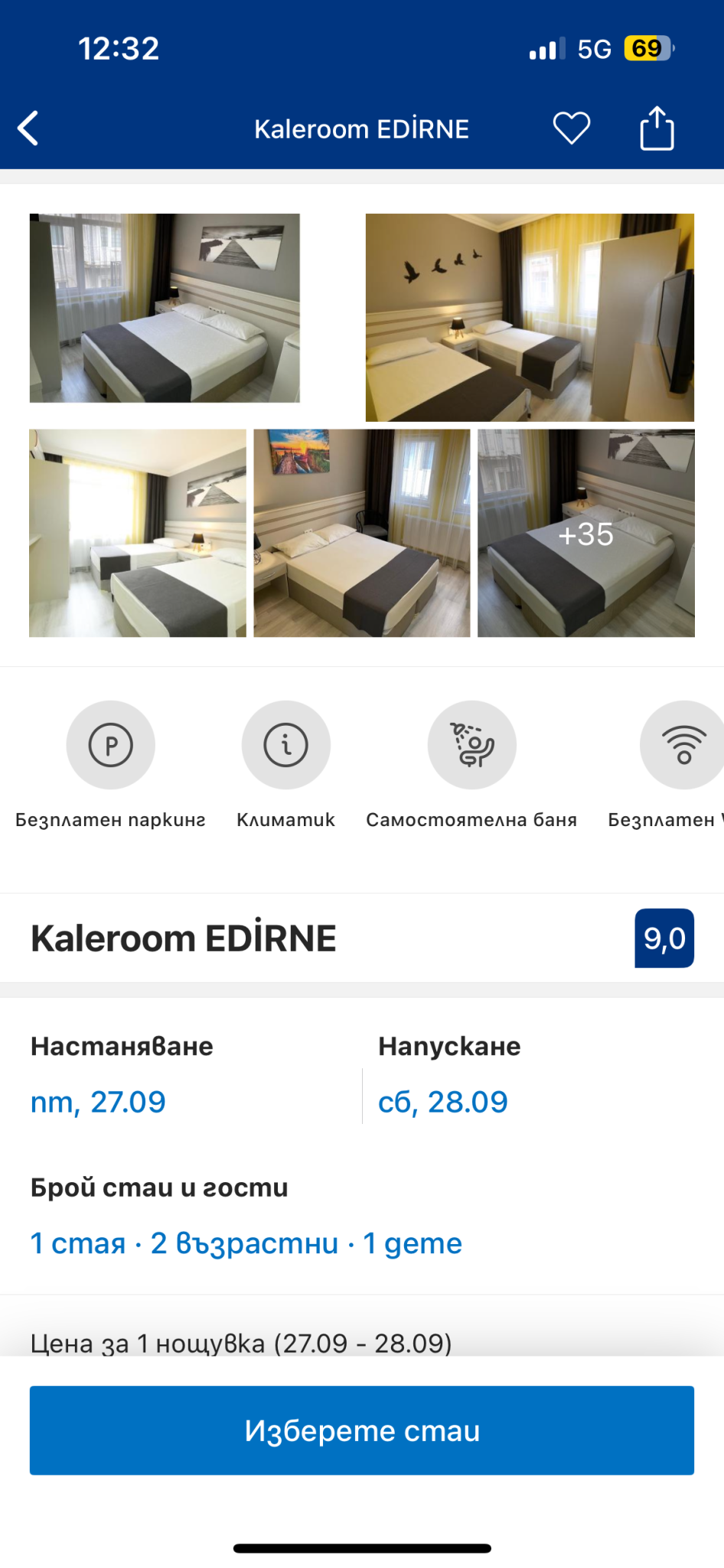This screenshot has height=1568, width=724.
Task: Change check-in date пт, 27.09
Action: 98,1102
